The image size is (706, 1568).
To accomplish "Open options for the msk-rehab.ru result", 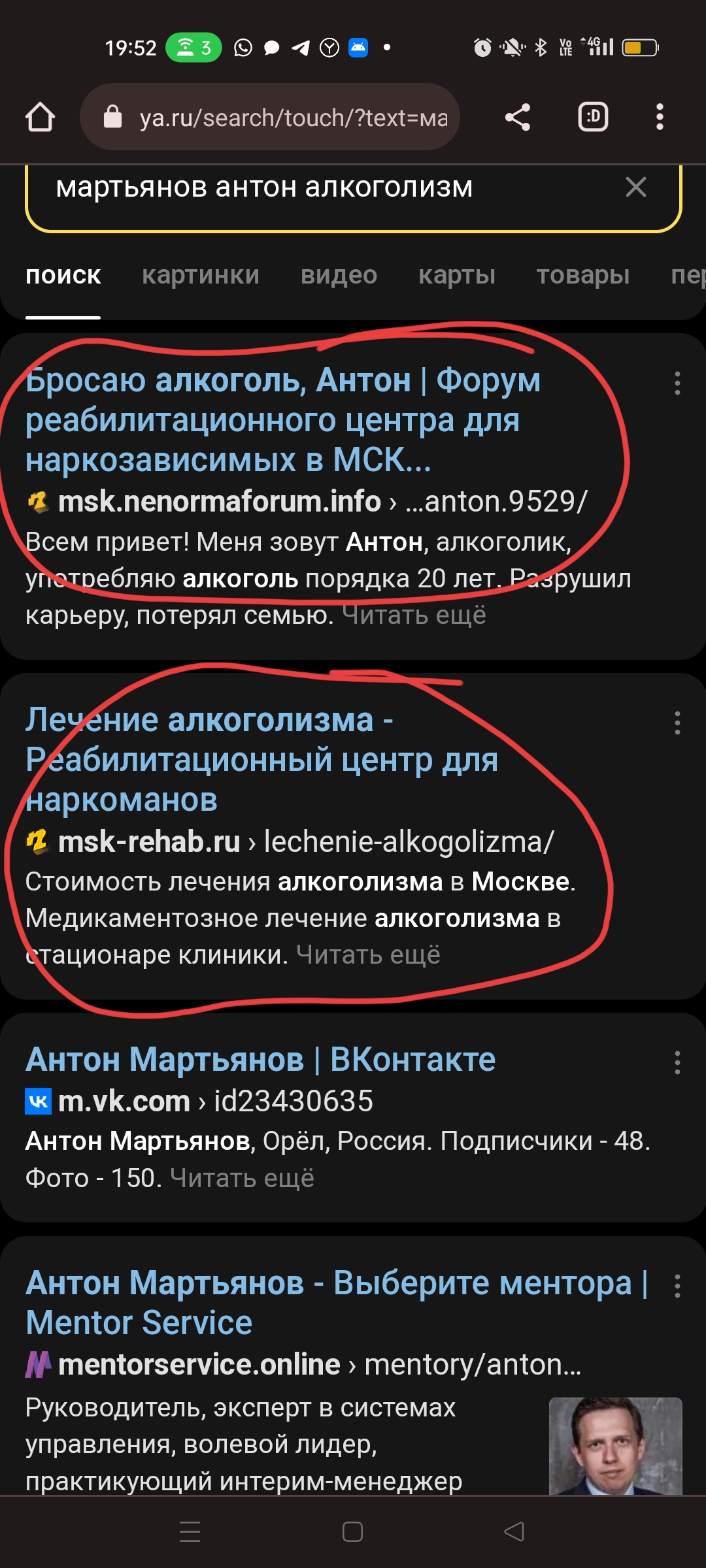I will (x=677, y=723).
